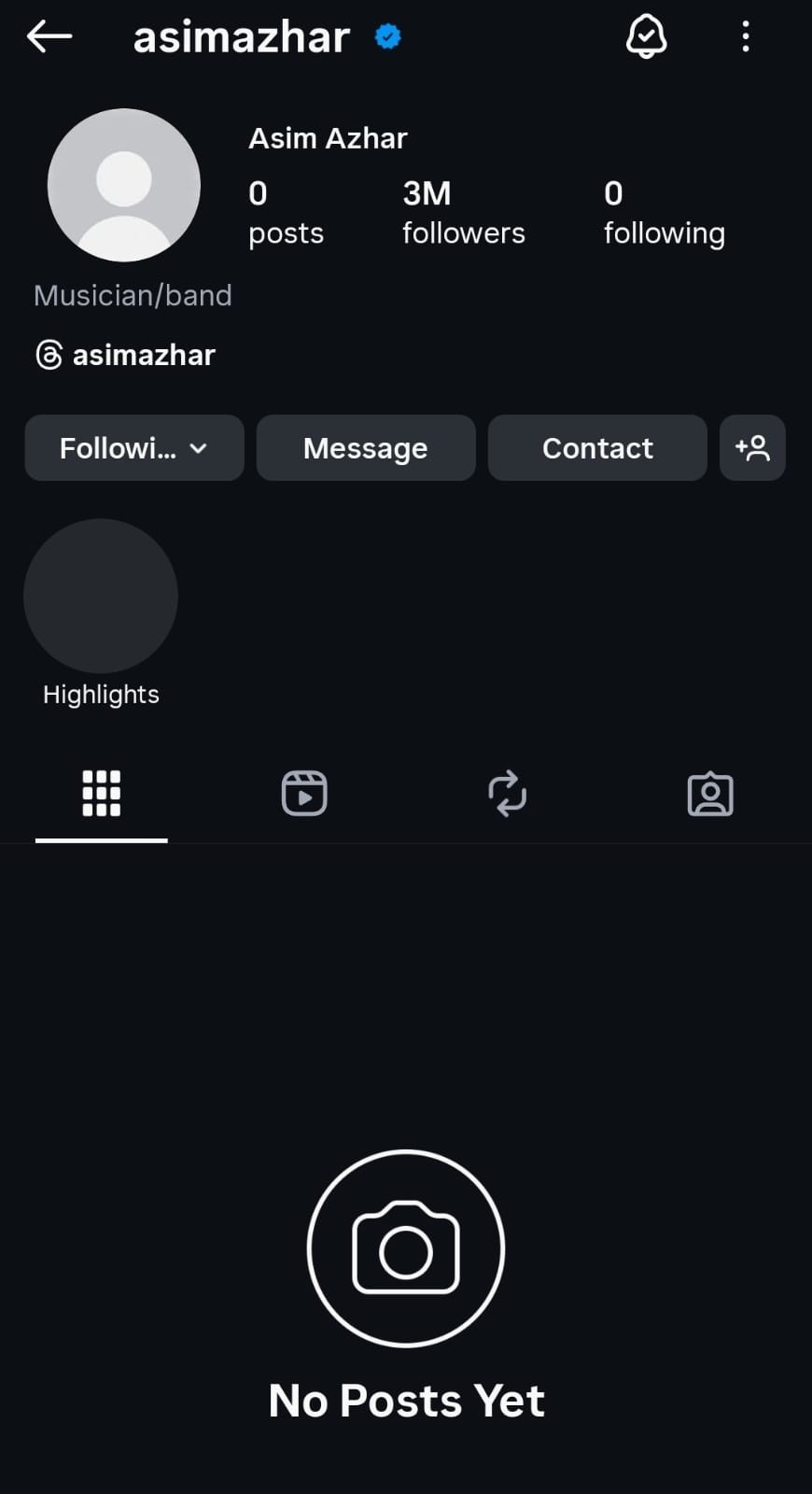Show suggested accounts with add-person icon

[x=752, y=448]
